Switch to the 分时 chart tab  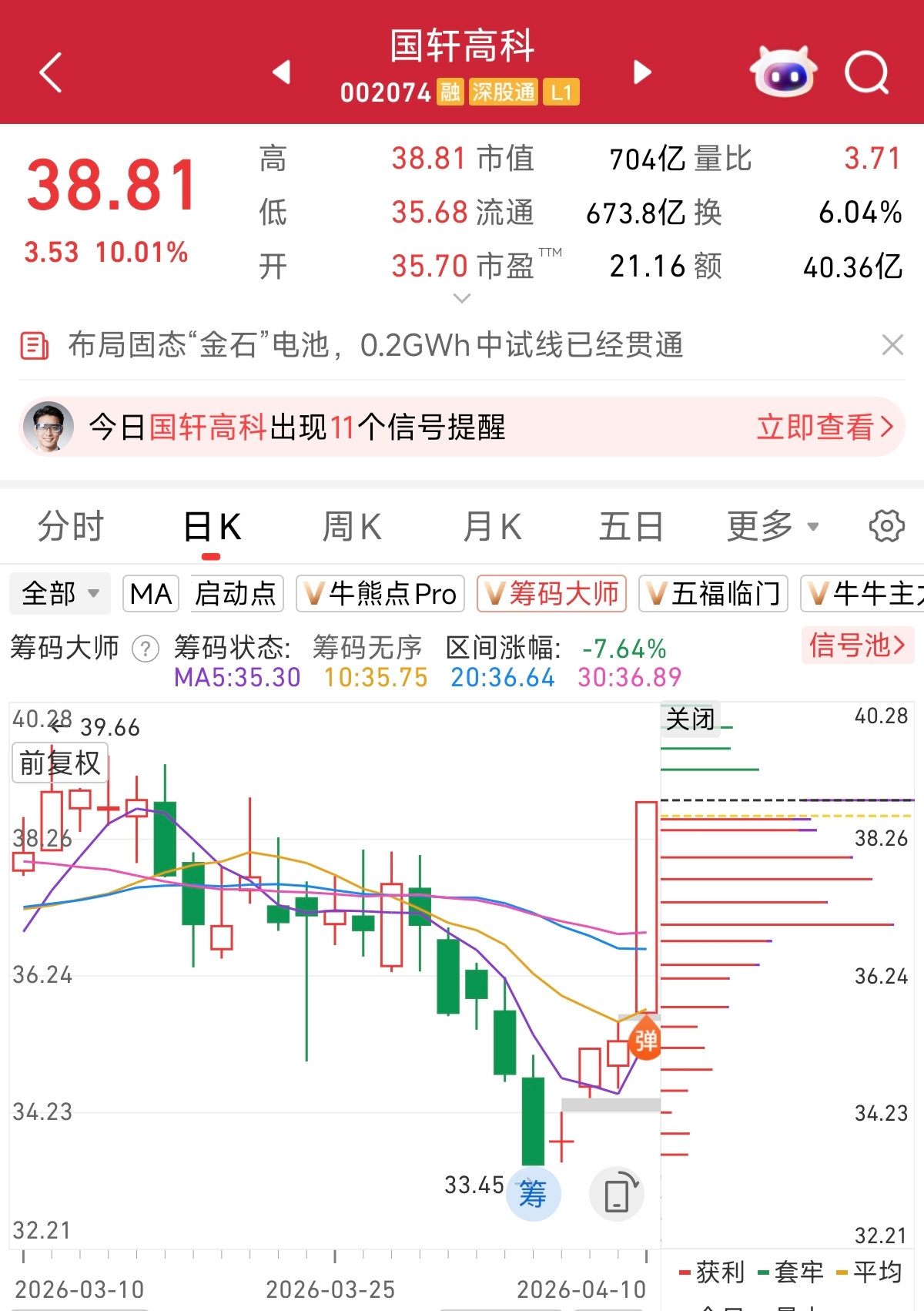pos(71,528)
